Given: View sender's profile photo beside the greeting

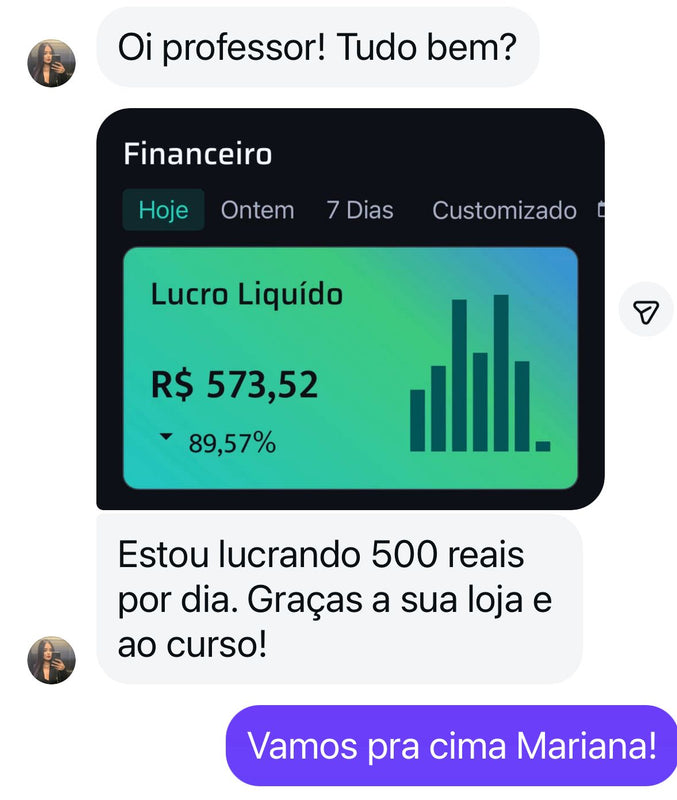Looking at the screenshot, I should coord(51,64).
